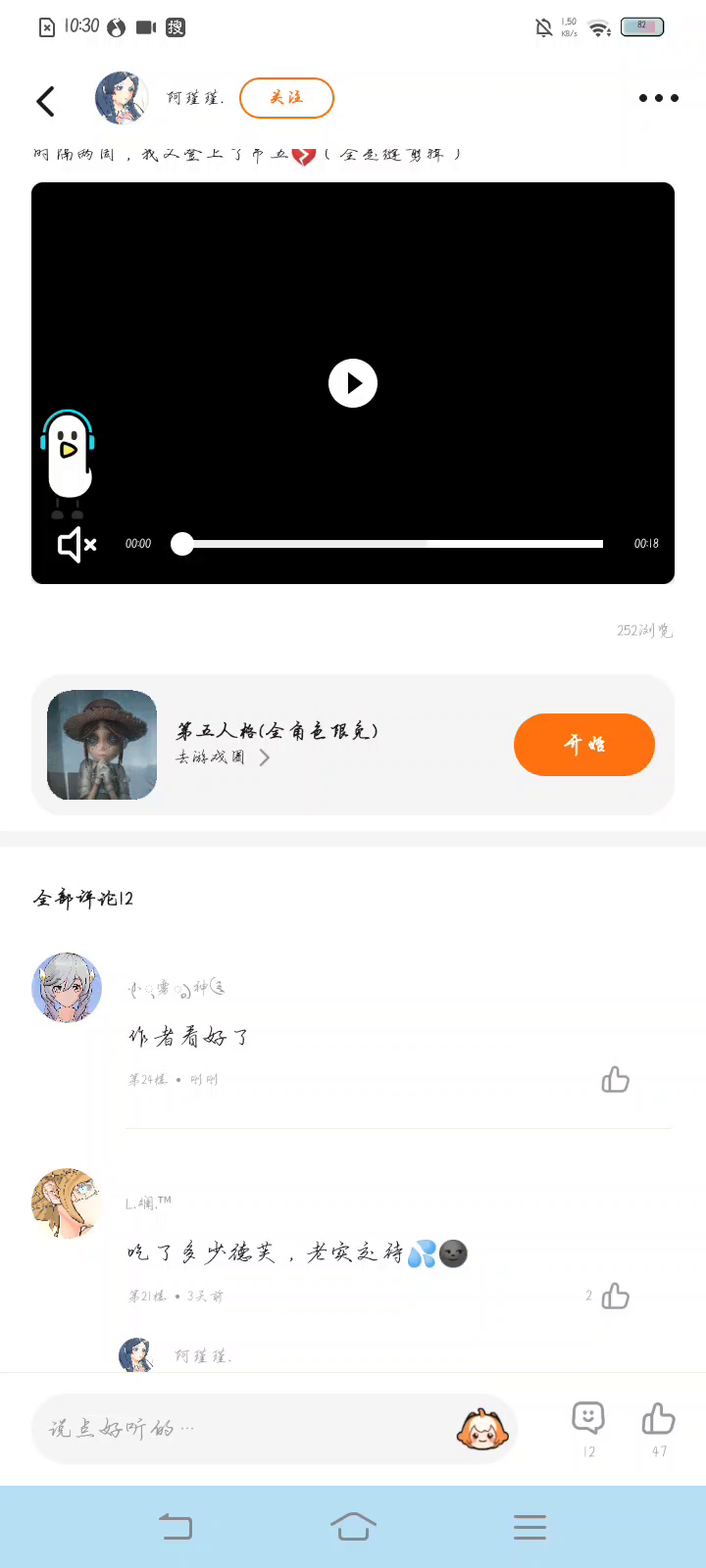Like the comment by L.澜
This screenshot has width=706, height=1568.
[x=616, y=1297]
